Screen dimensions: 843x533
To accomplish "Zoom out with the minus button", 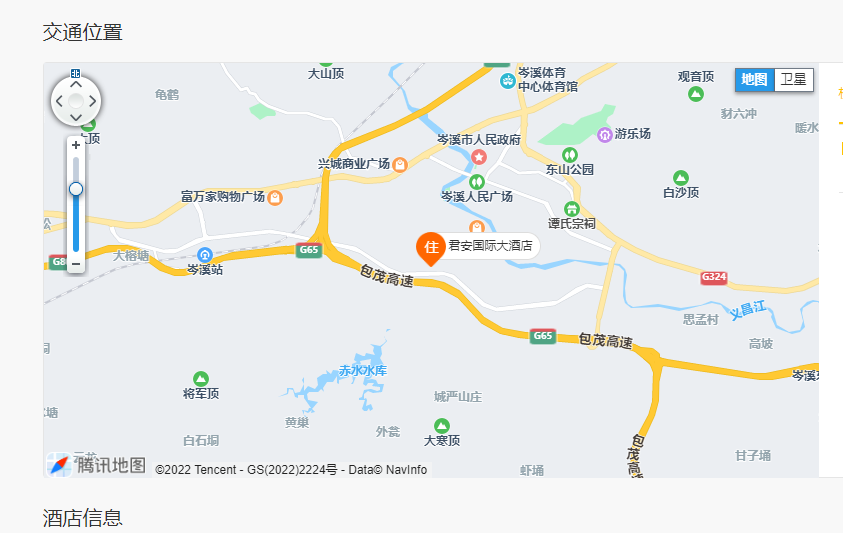I will tap(76, 263).
